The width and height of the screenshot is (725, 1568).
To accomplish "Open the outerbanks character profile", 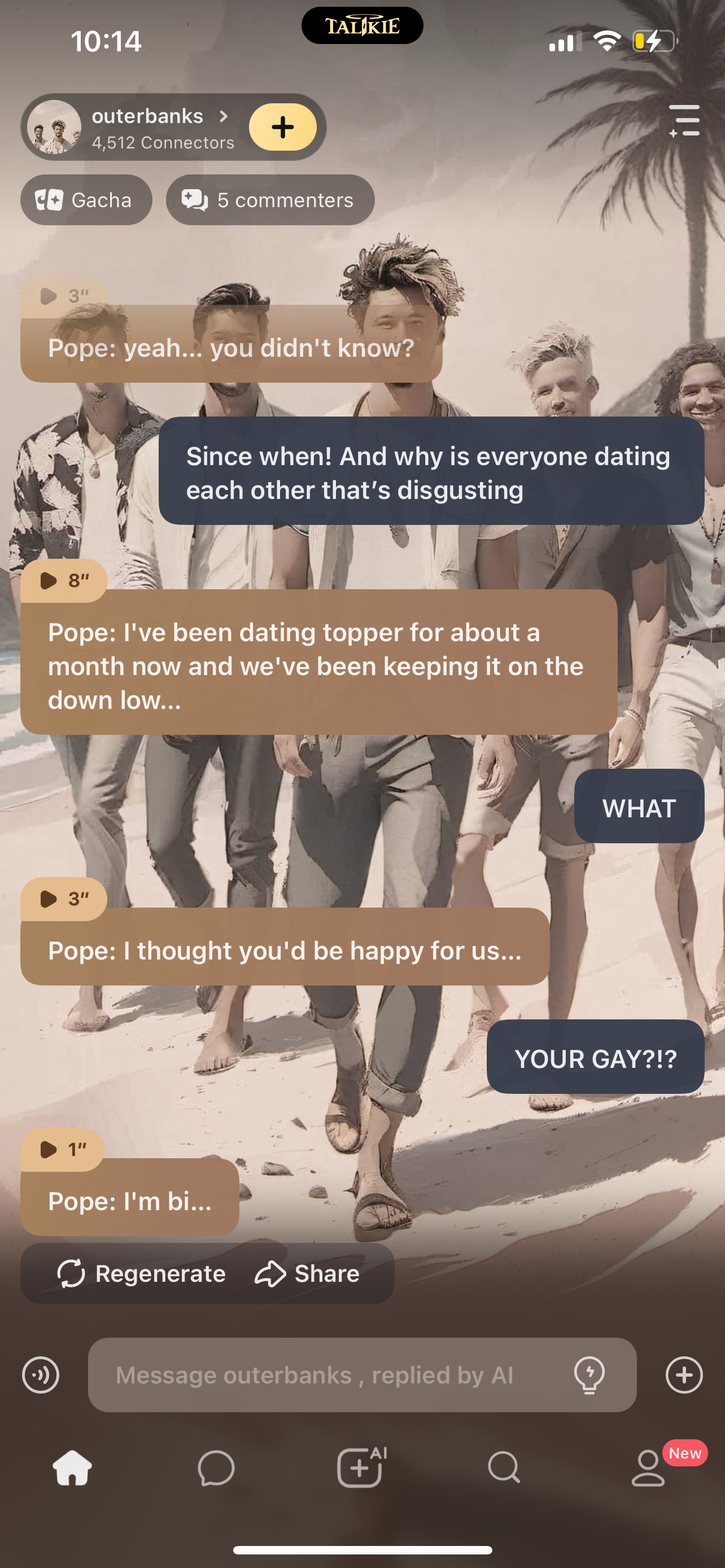I will point(146,127).
